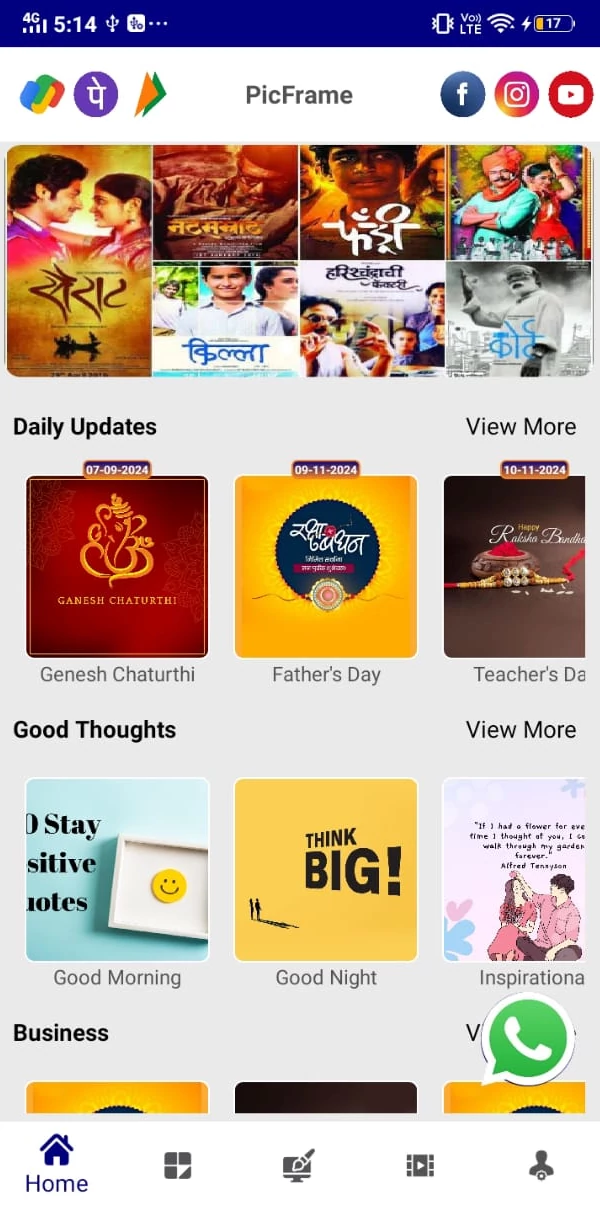Viewport: 600px width, 1208px height.
Task: Open the BHIM UPI icon
Action: coord(151,95)
